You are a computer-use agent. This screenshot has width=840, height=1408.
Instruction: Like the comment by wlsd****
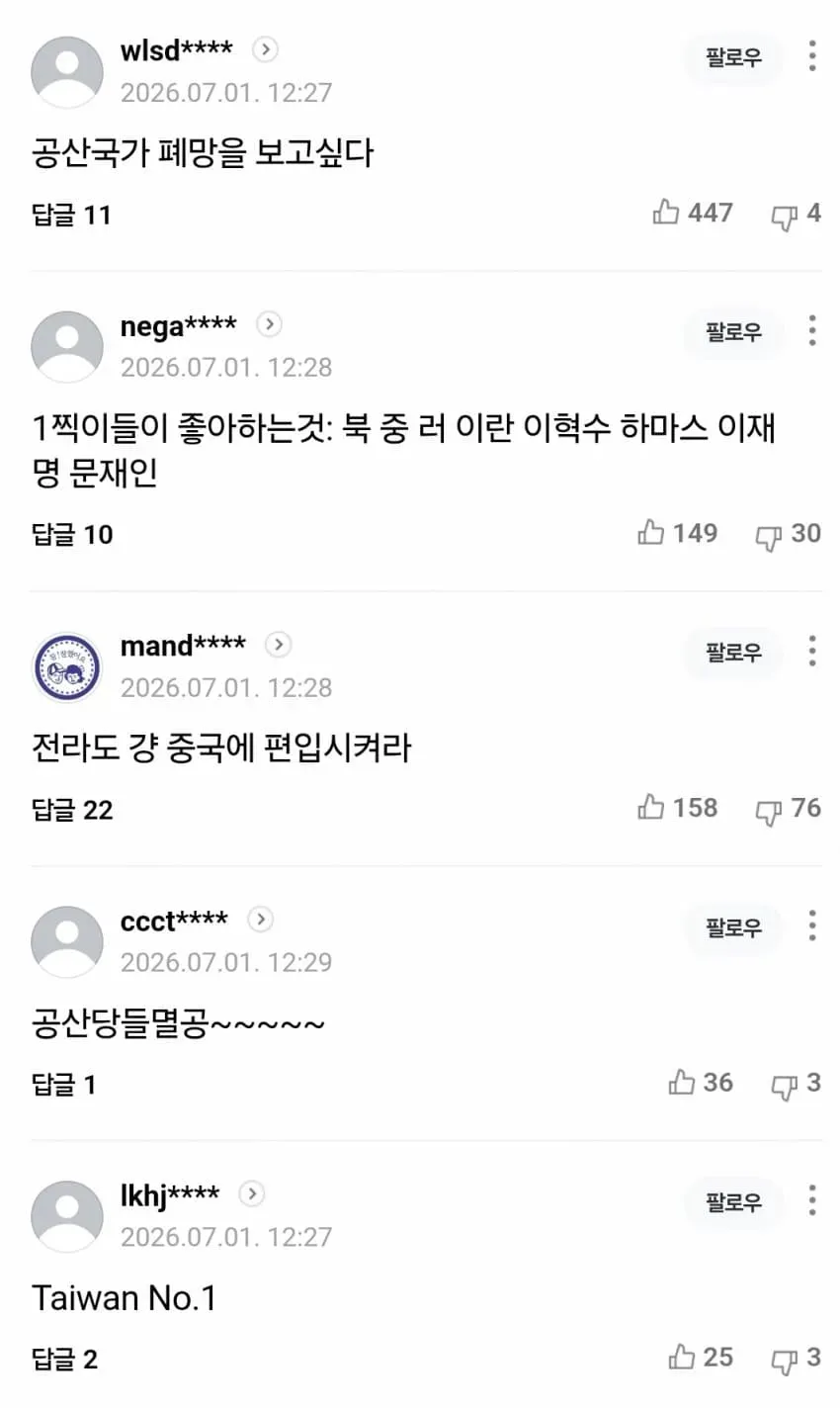click(x=693, y=213)
